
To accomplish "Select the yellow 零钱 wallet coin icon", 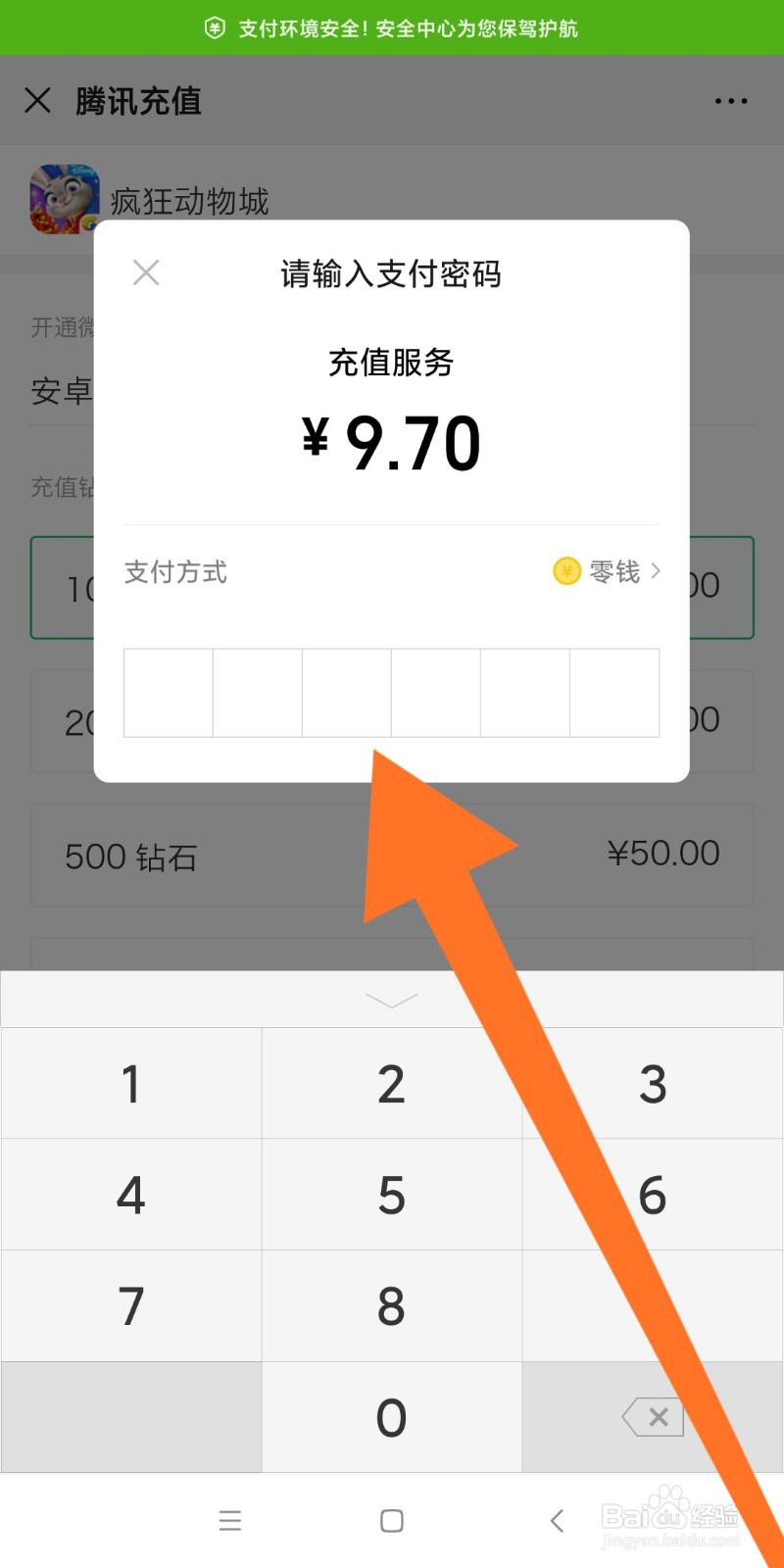I will click(x=566, y=571).
